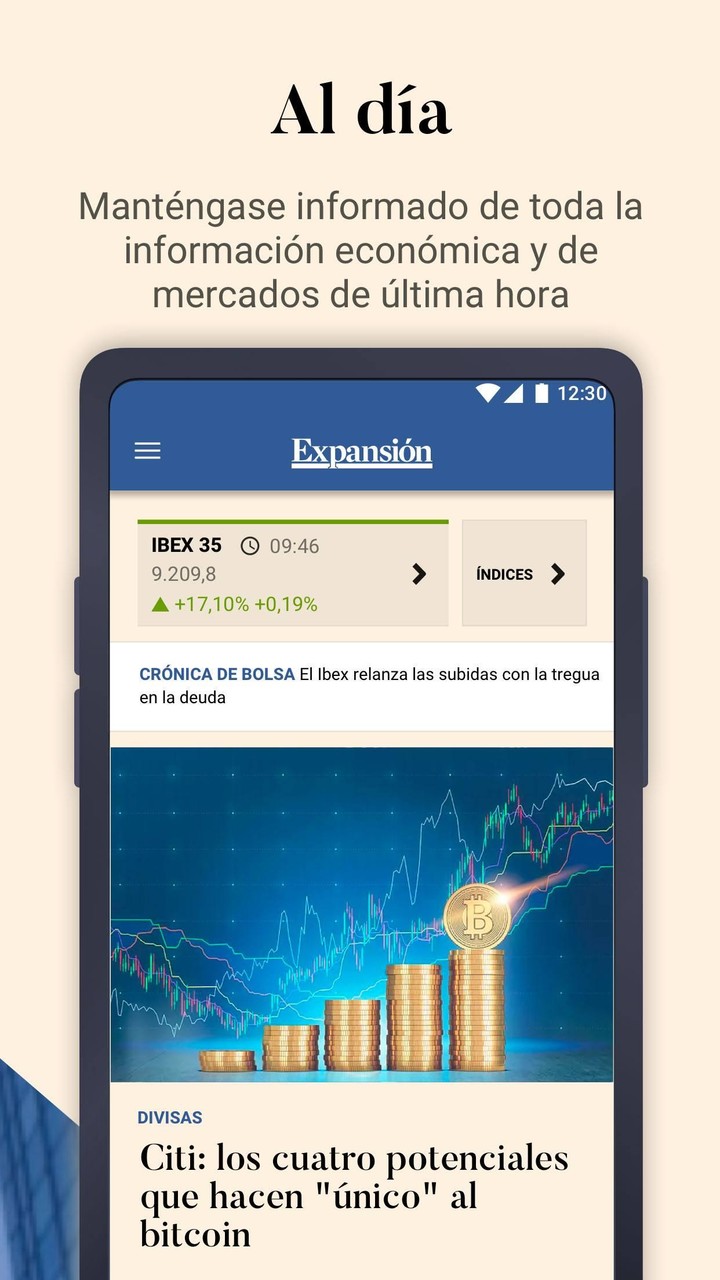Open the DIVISAS section label

click(168, 1117)
